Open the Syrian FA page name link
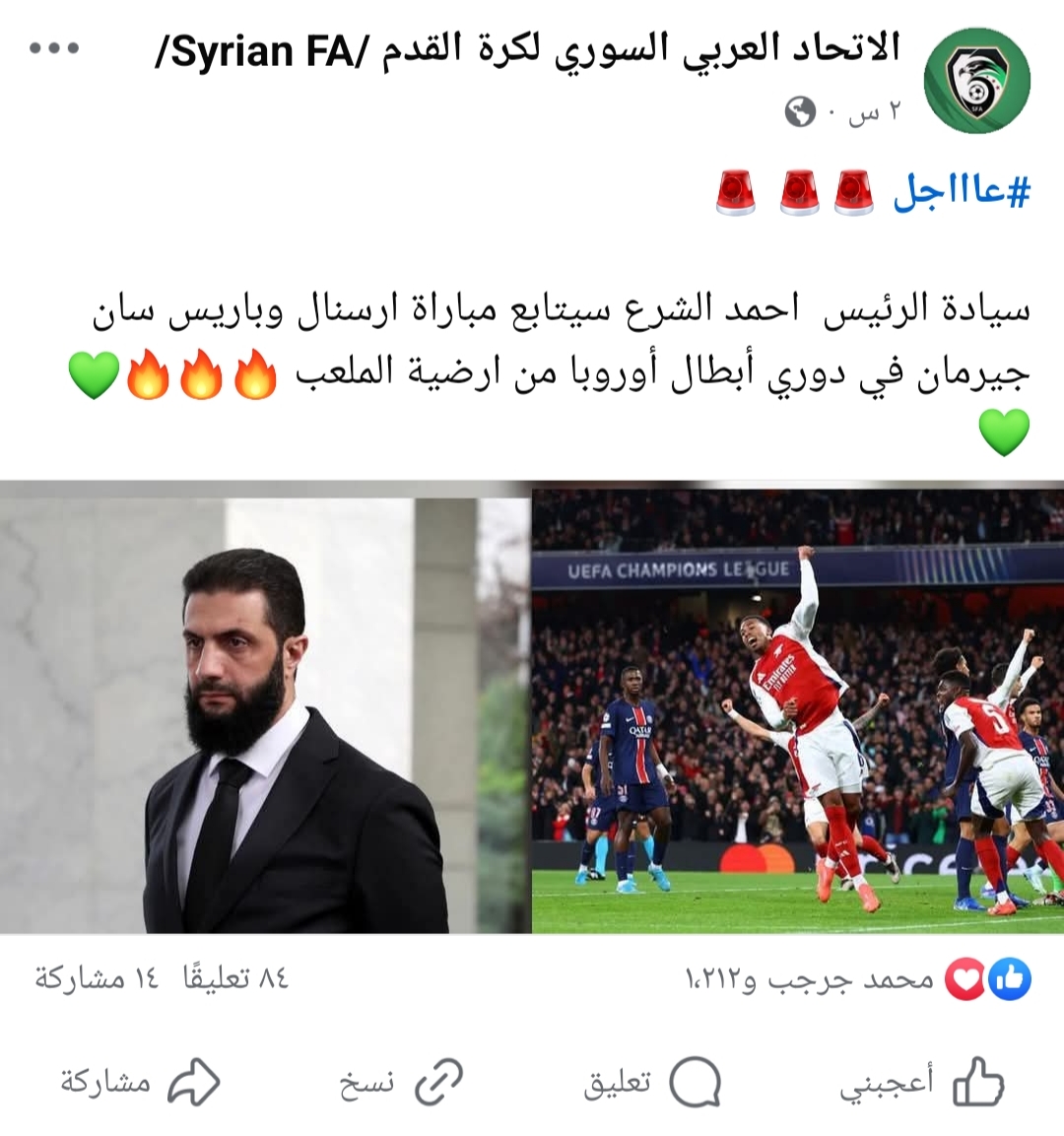The image size is (1064, 1136). 527,49
